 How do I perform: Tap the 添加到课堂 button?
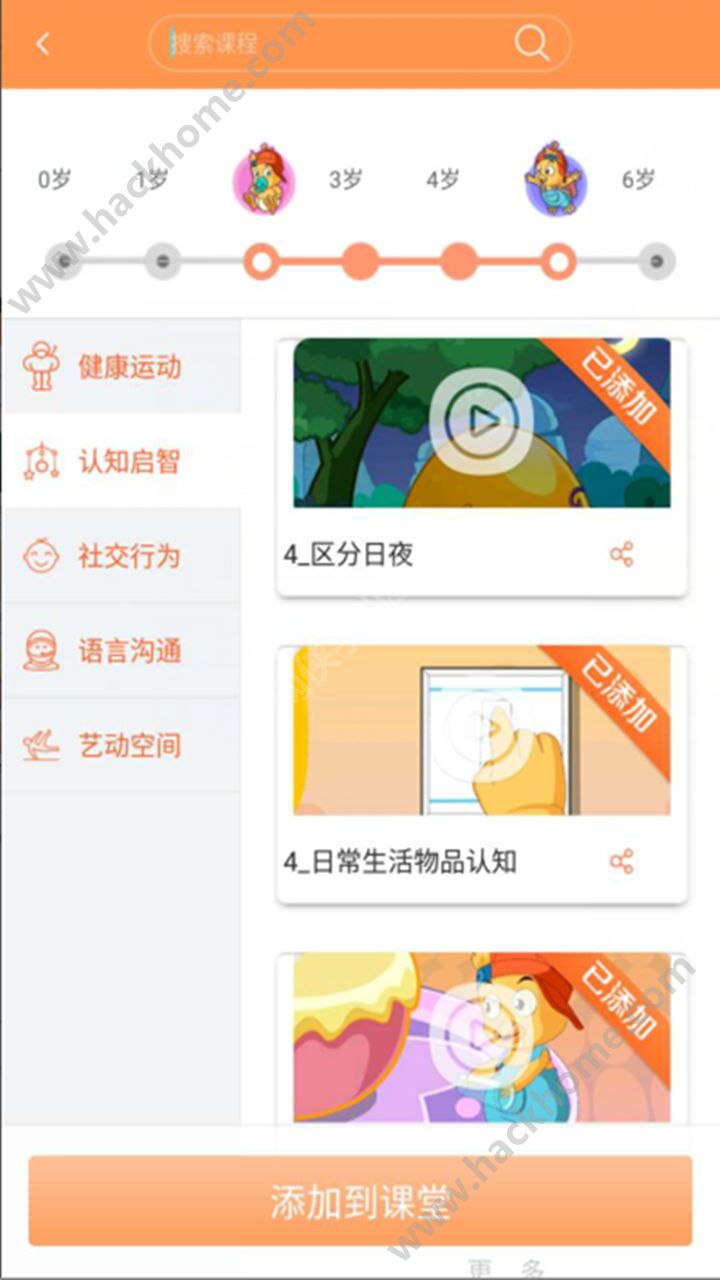pyautogui.click(x=360, y=1202)
